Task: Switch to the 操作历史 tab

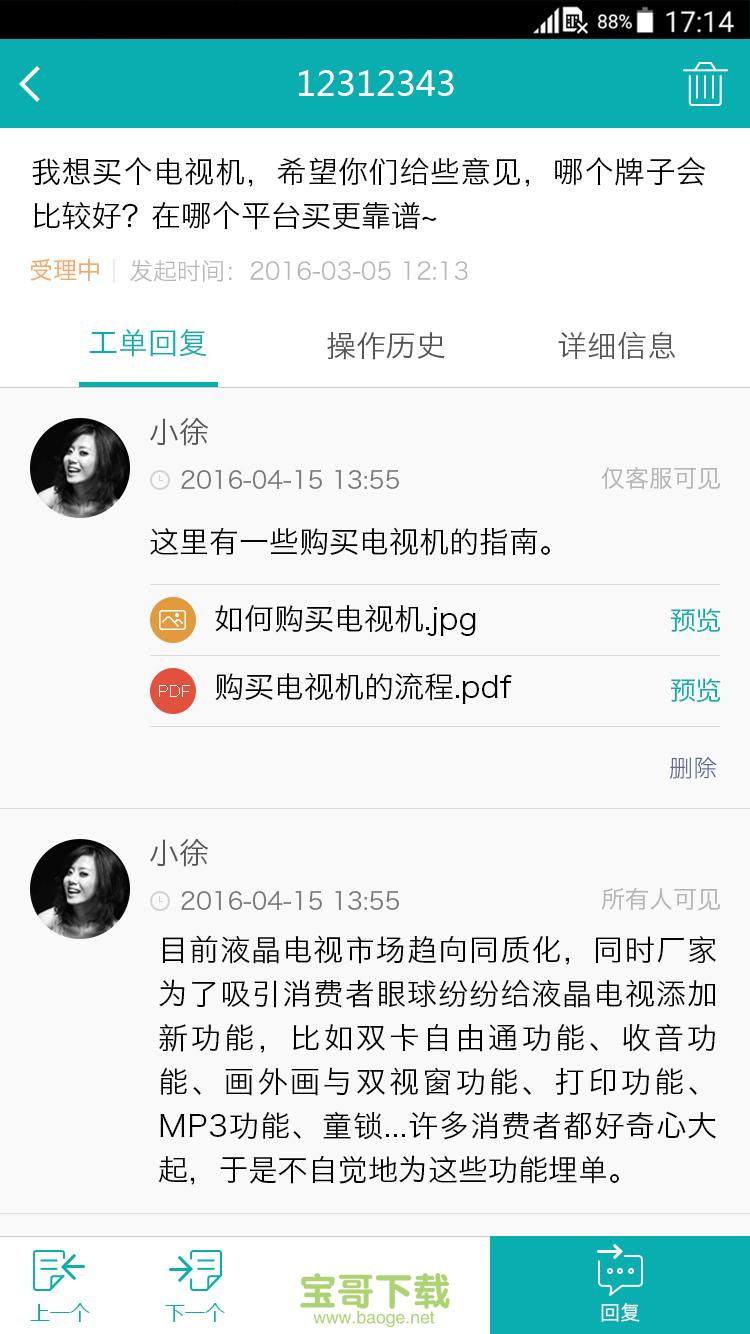Action: pos(385,345)
